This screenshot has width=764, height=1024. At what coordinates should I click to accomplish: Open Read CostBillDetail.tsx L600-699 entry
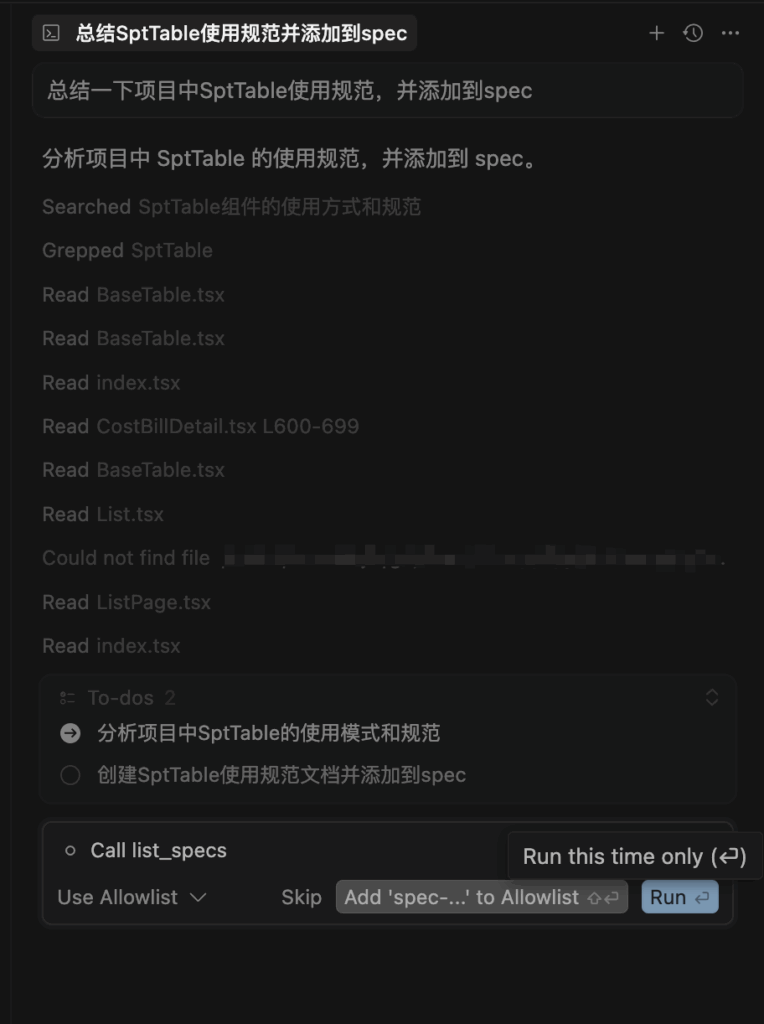click(200, 426)
